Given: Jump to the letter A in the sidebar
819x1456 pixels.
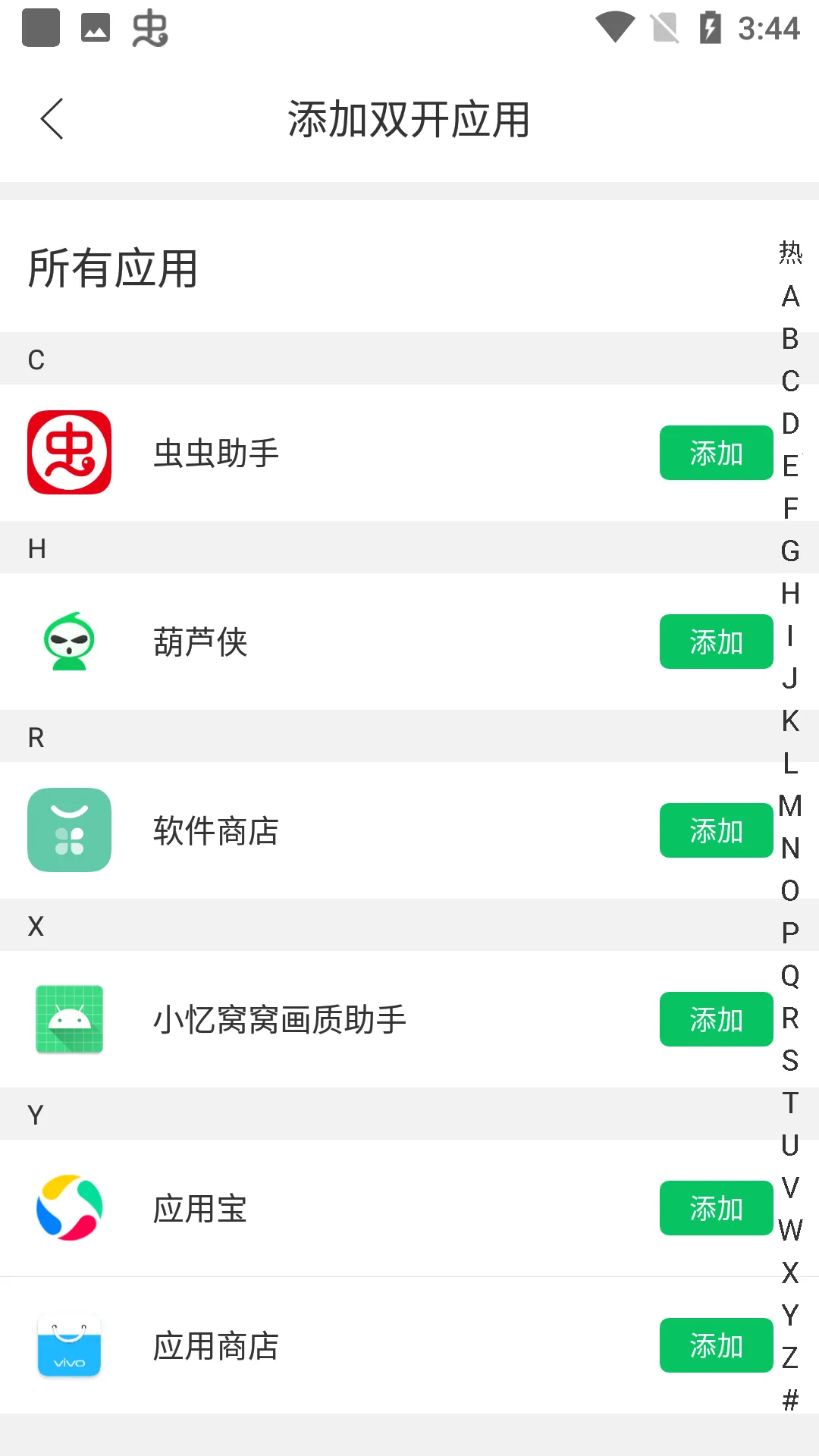Looking at the screenshot, I should [791, 297].
